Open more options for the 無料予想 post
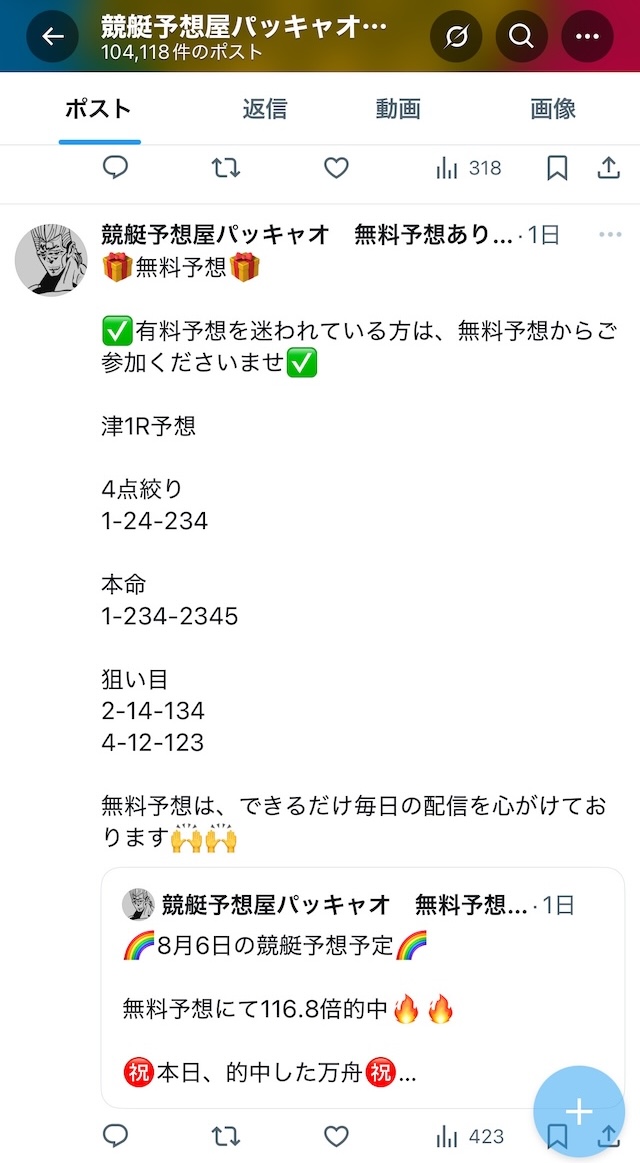The height and width of the screenshot is (1163, 640). (609, 235)
